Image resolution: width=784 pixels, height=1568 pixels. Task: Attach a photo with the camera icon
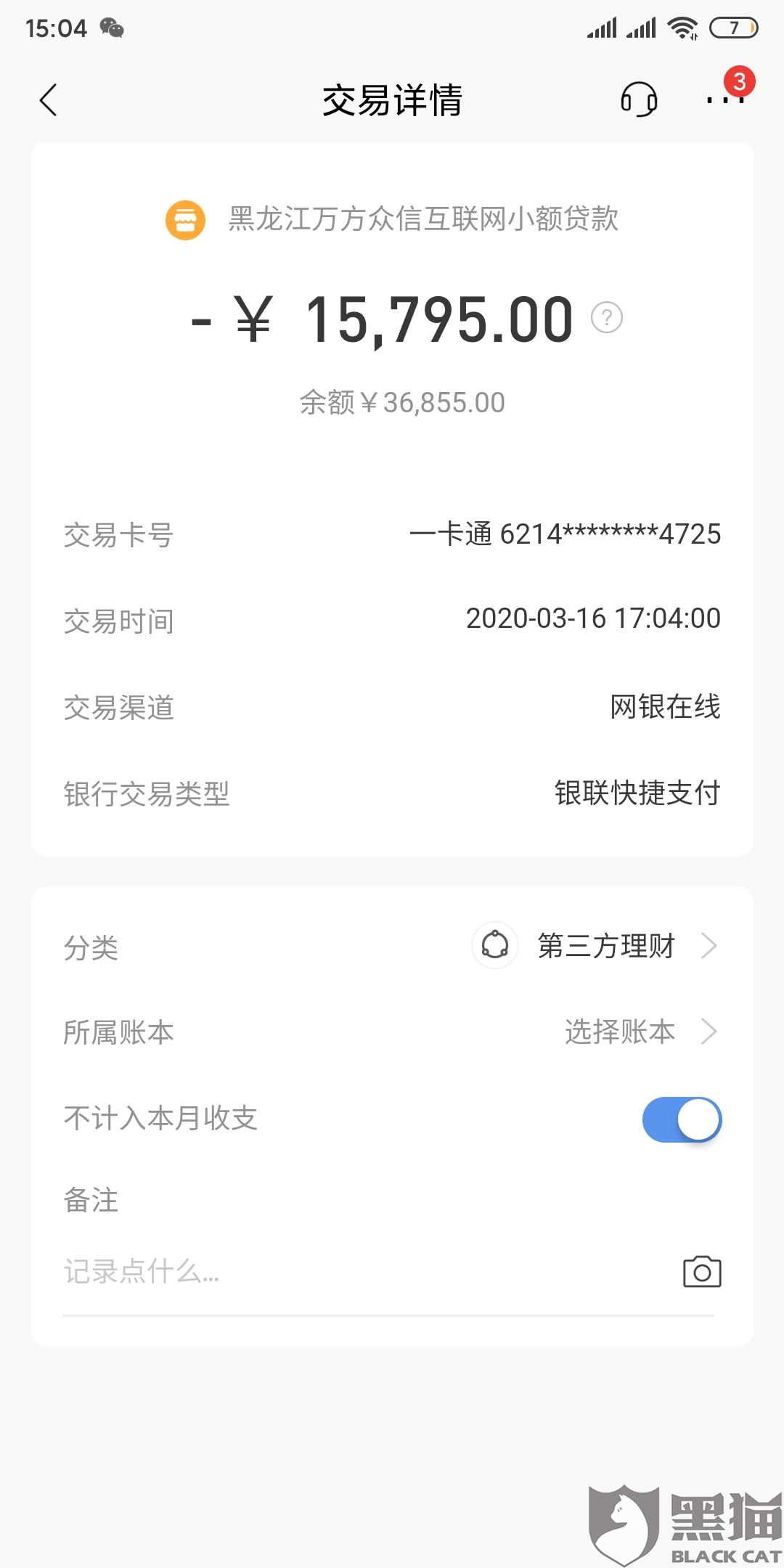coord(702,1272)
